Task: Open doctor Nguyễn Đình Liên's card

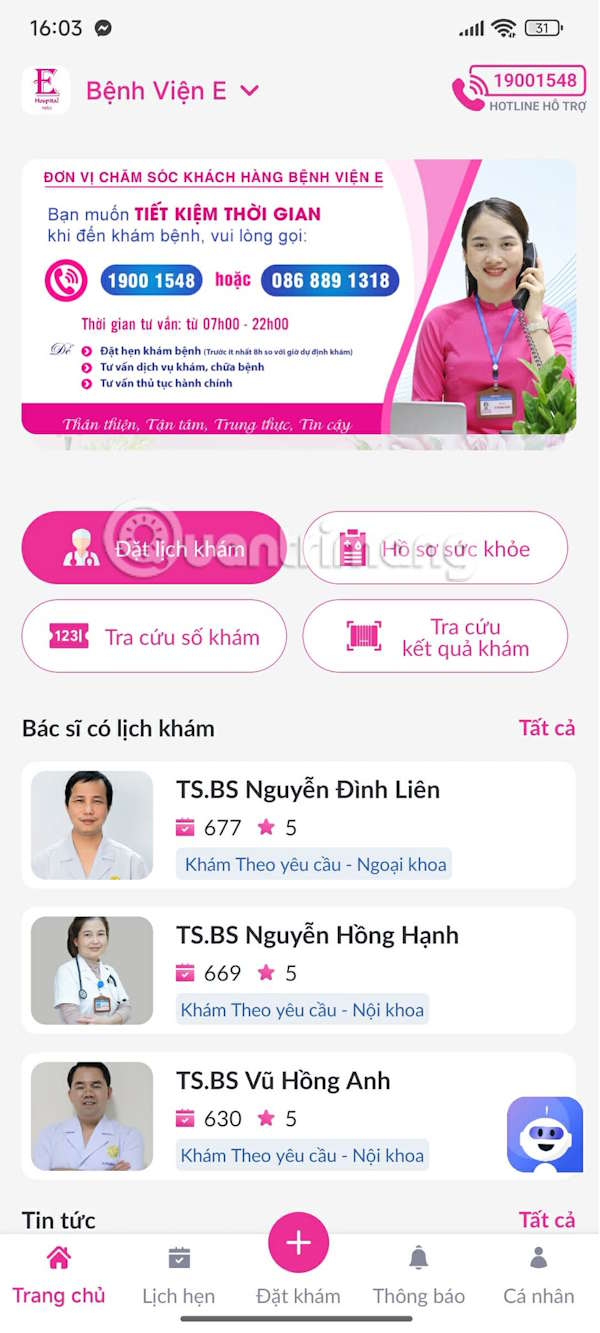Action: (298, 825)
